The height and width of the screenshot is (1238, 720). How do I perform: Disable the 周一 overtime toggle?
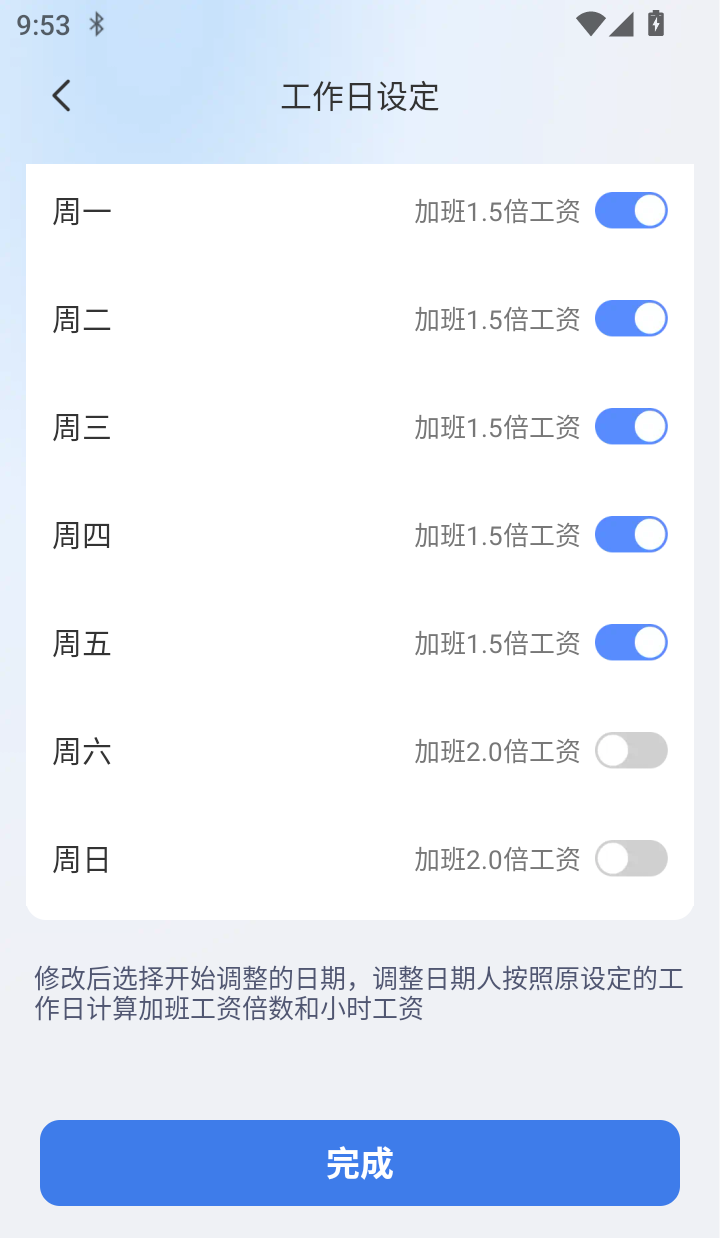pyautogui.click(x=631, y=210)
